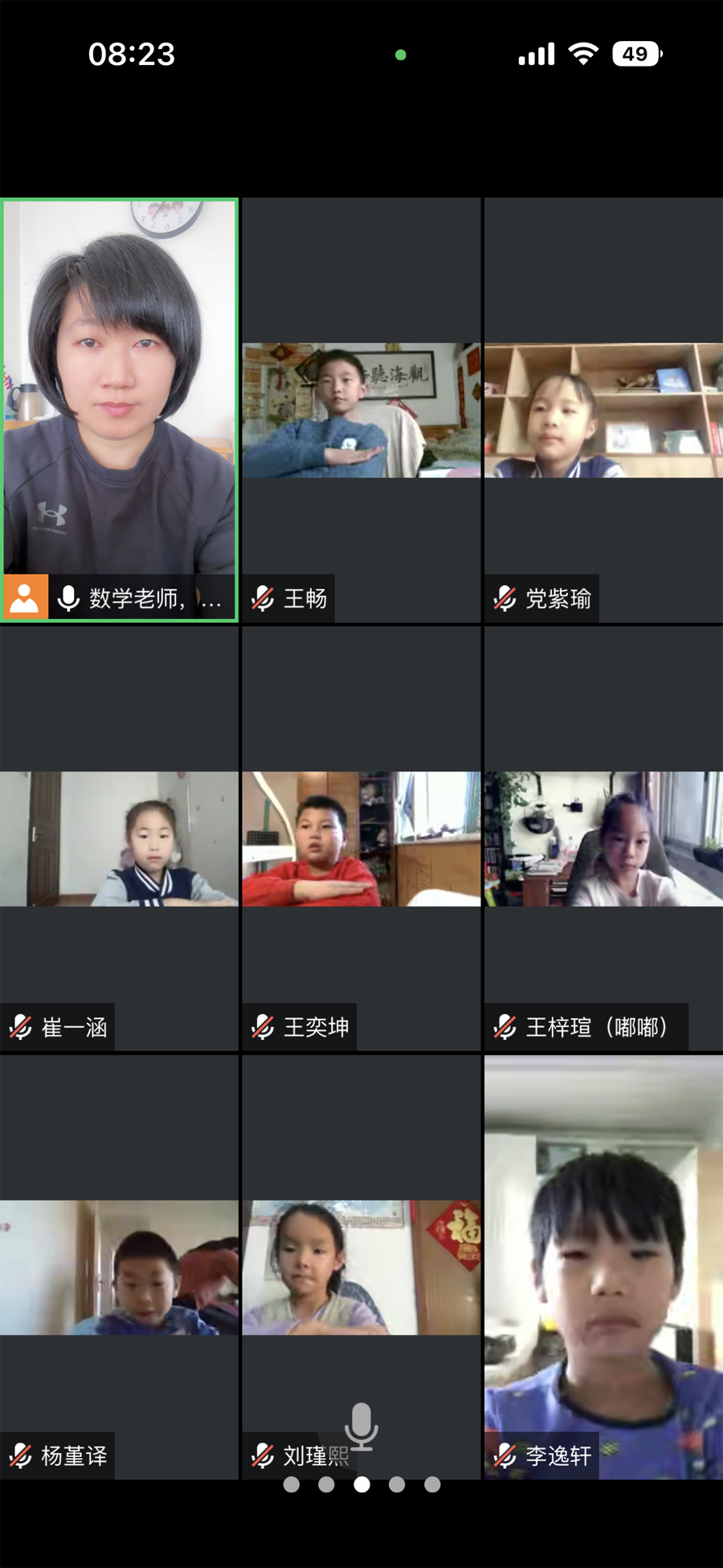723x1568 pixels.
Task: Jump to the first page dot
Action: click(292, 1484)
